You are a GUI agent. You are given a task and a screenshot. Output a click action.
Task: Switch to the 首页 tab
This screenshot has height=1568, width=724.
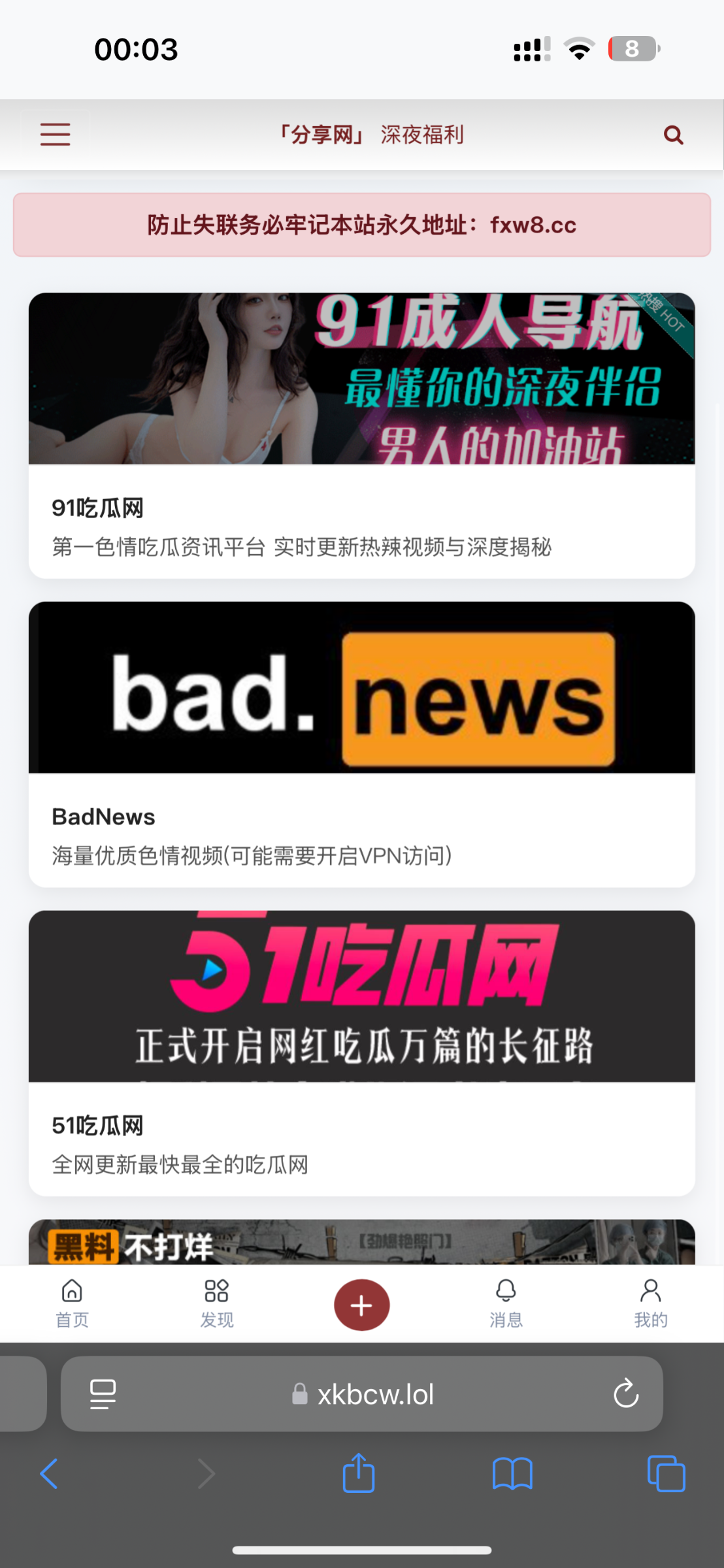point(72,1304)
